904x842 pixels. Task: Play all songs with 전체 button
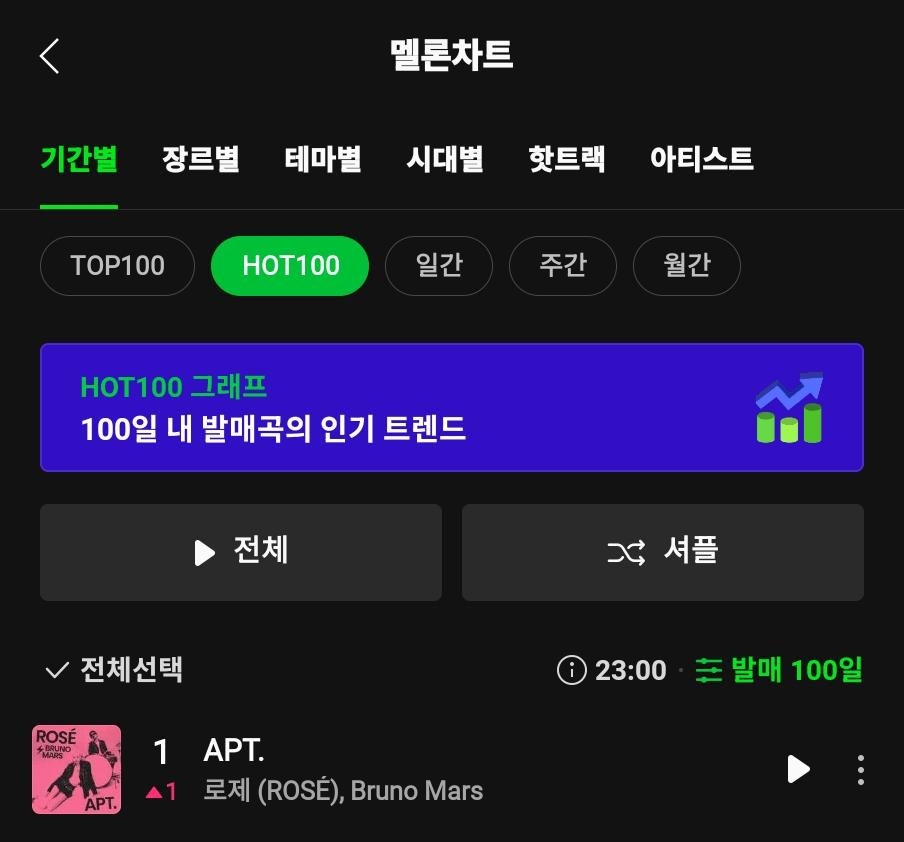tap(241, 552)
